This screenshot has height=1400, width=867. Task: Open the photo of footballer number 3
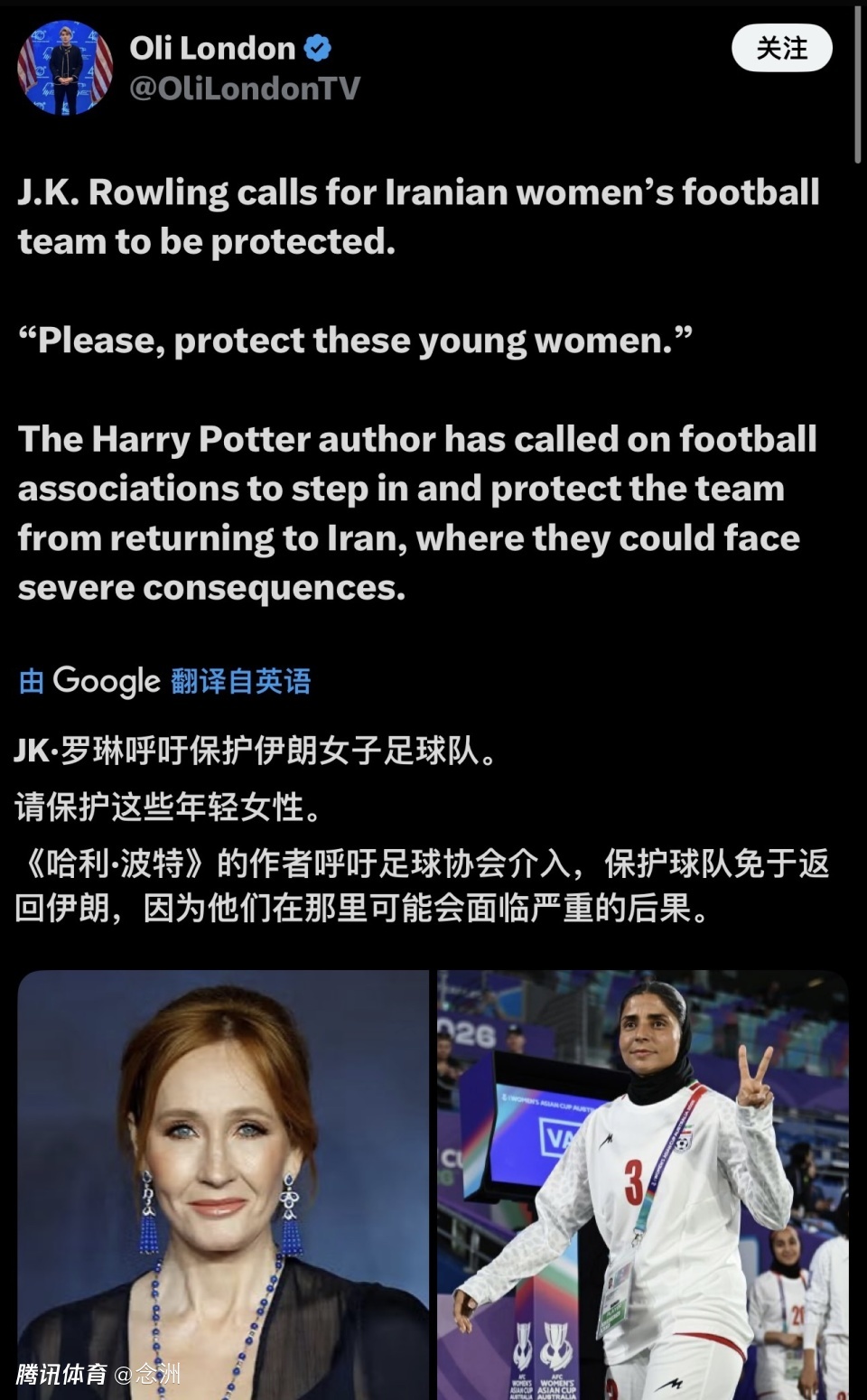643,1183
